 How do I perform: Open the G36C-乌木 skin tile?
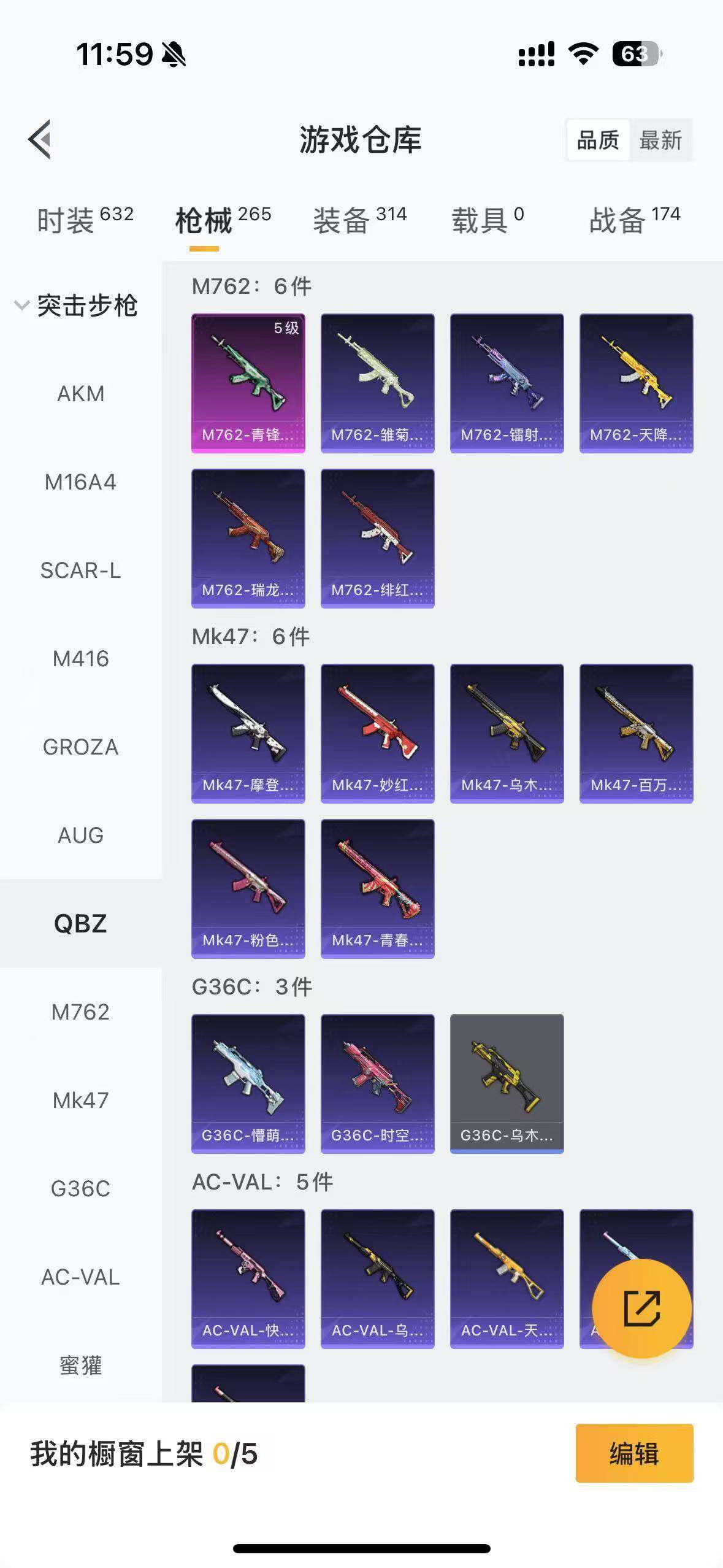click(x=507, y=1084)
